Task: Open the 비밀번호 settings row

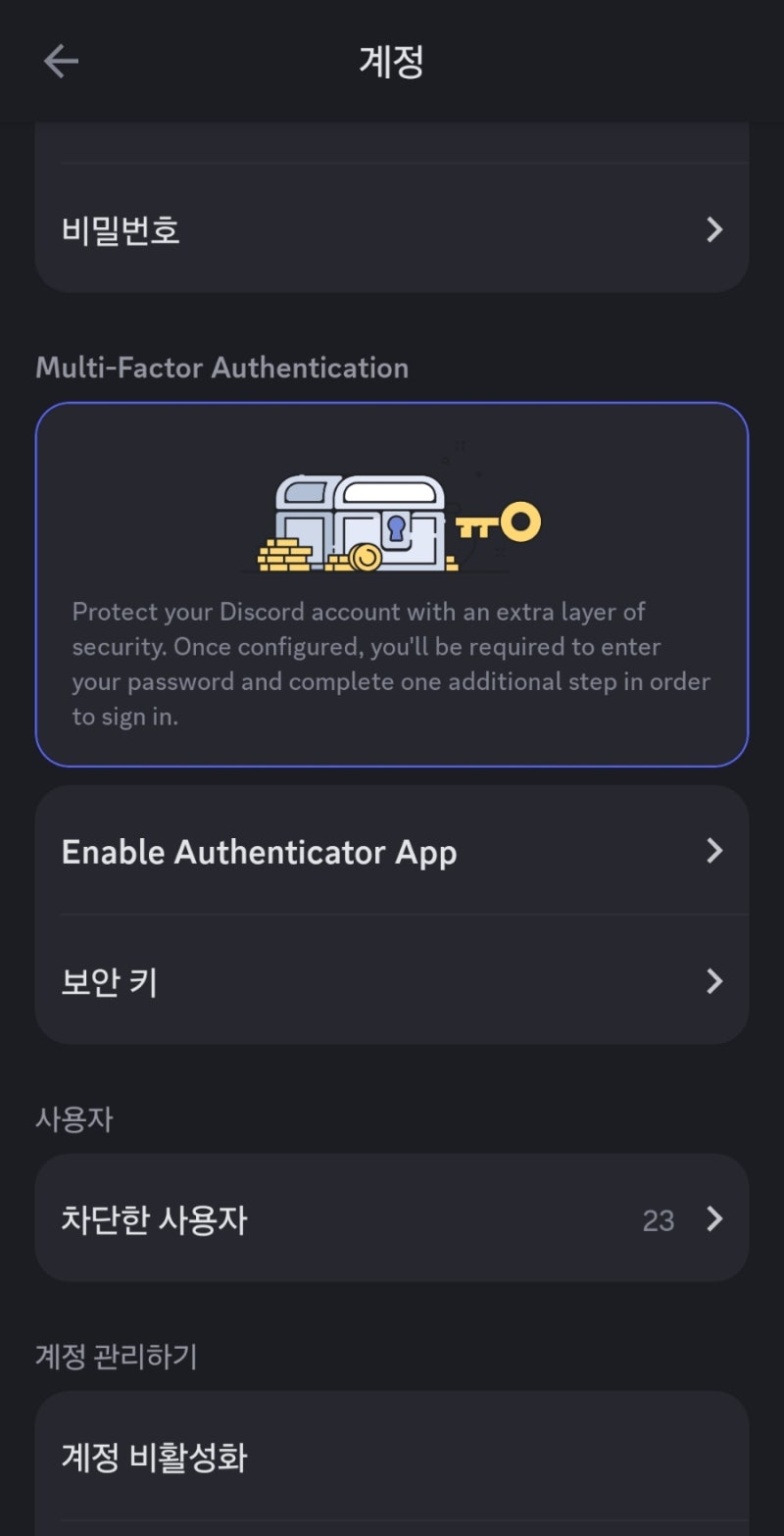Action: [x=392, y=229]
